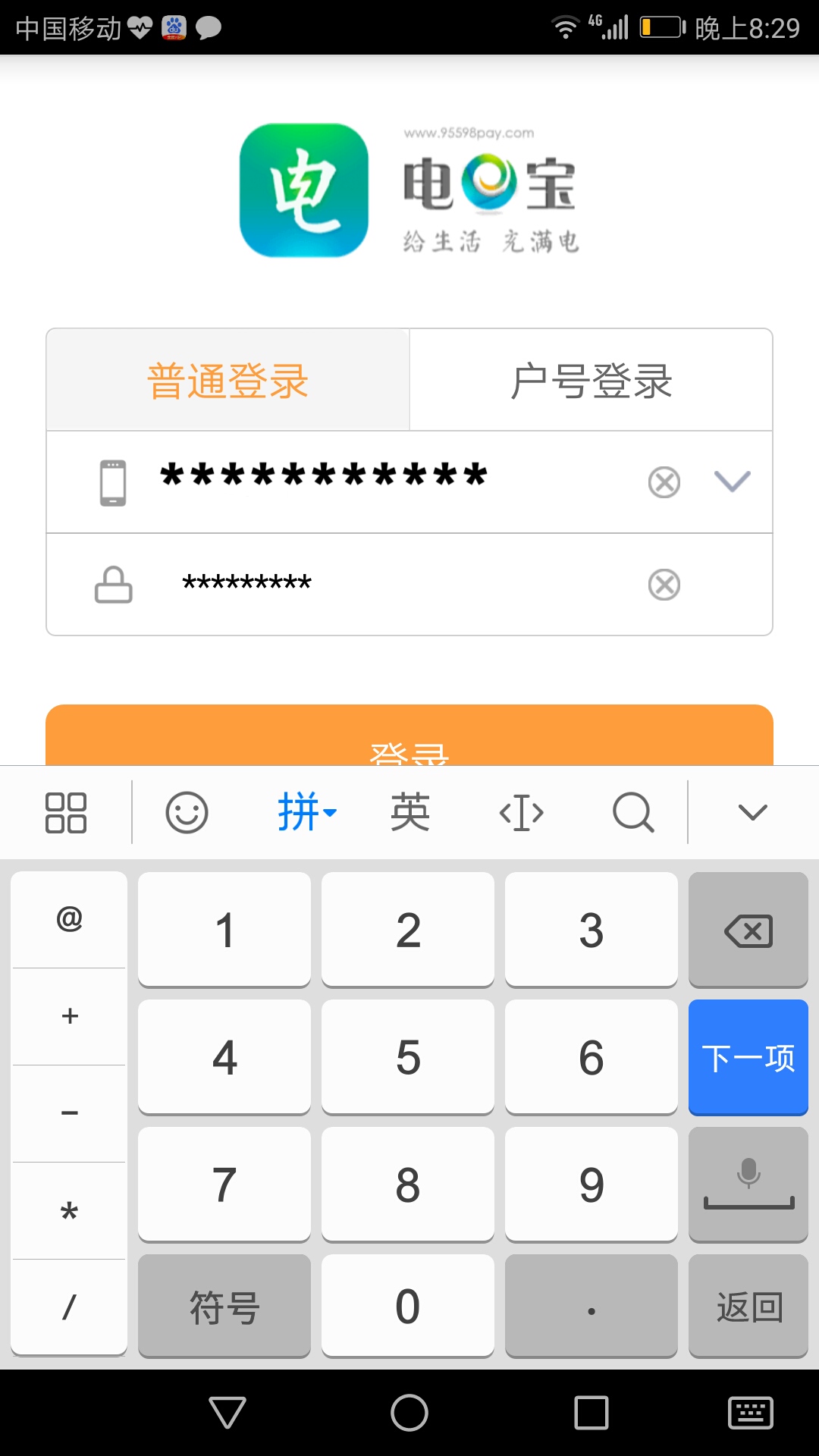The height and width of the screenshot is (1456, 819).
Task: Activate voice input on the keyboard
Action: 748,1184
